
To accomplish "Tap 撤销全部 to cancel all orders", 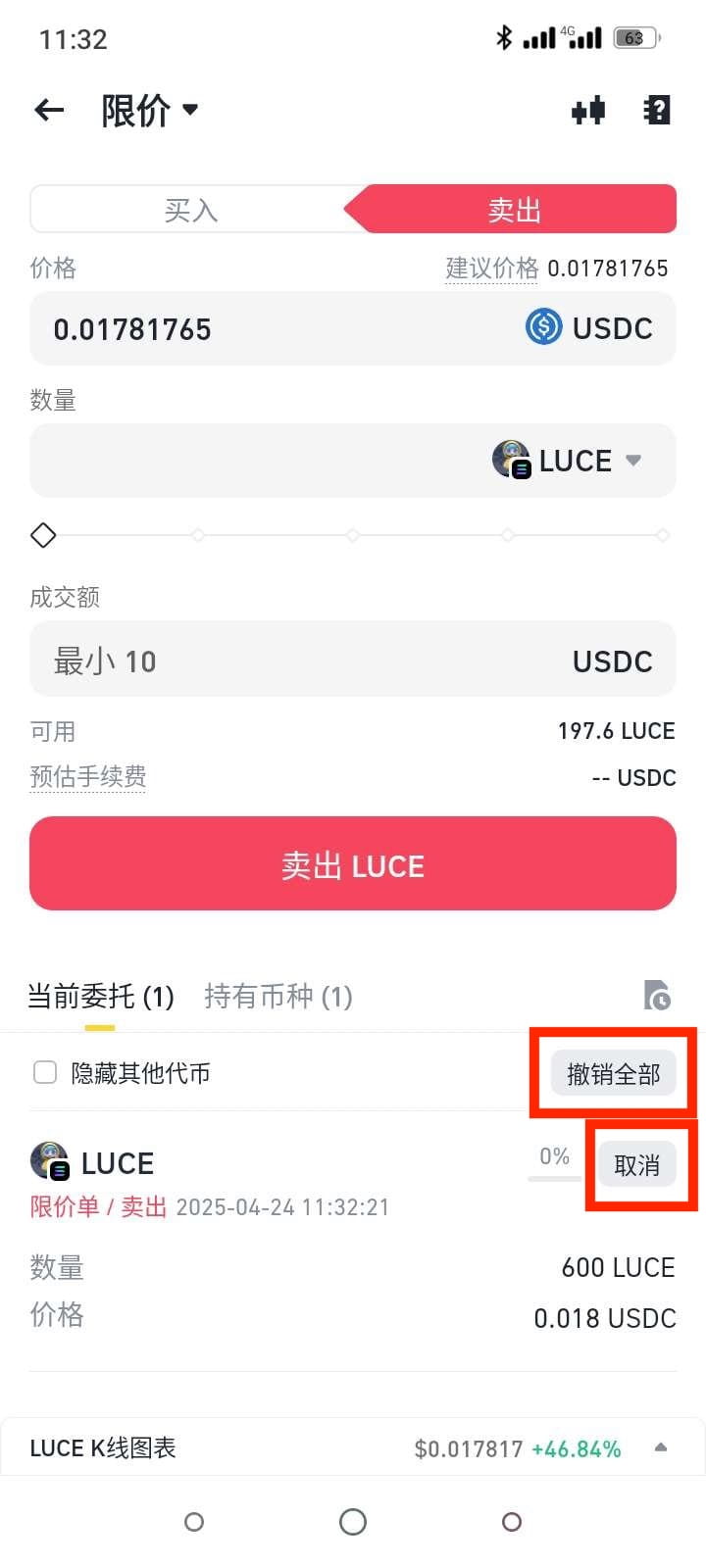I will pos(613,1074).
